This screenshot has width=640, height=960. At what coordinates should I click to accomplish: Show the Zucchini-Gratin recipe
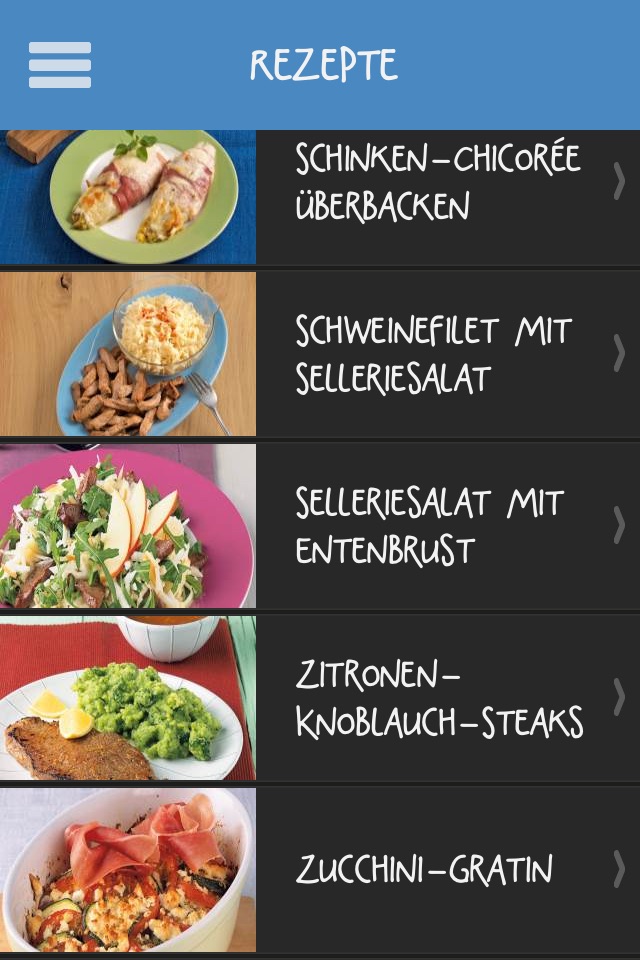(424, 869)
